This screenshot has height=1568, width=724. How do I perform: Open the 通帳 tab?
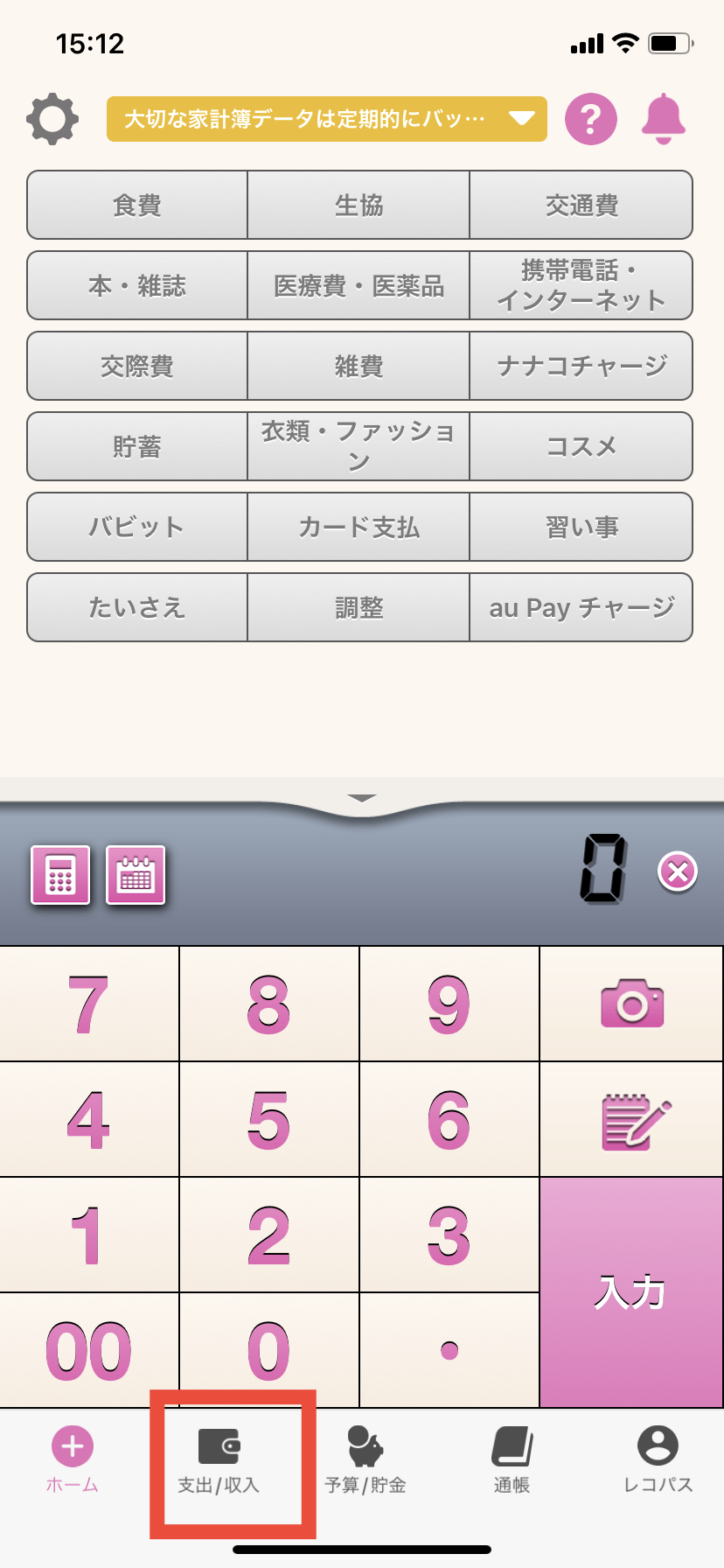click(512, 1461)
